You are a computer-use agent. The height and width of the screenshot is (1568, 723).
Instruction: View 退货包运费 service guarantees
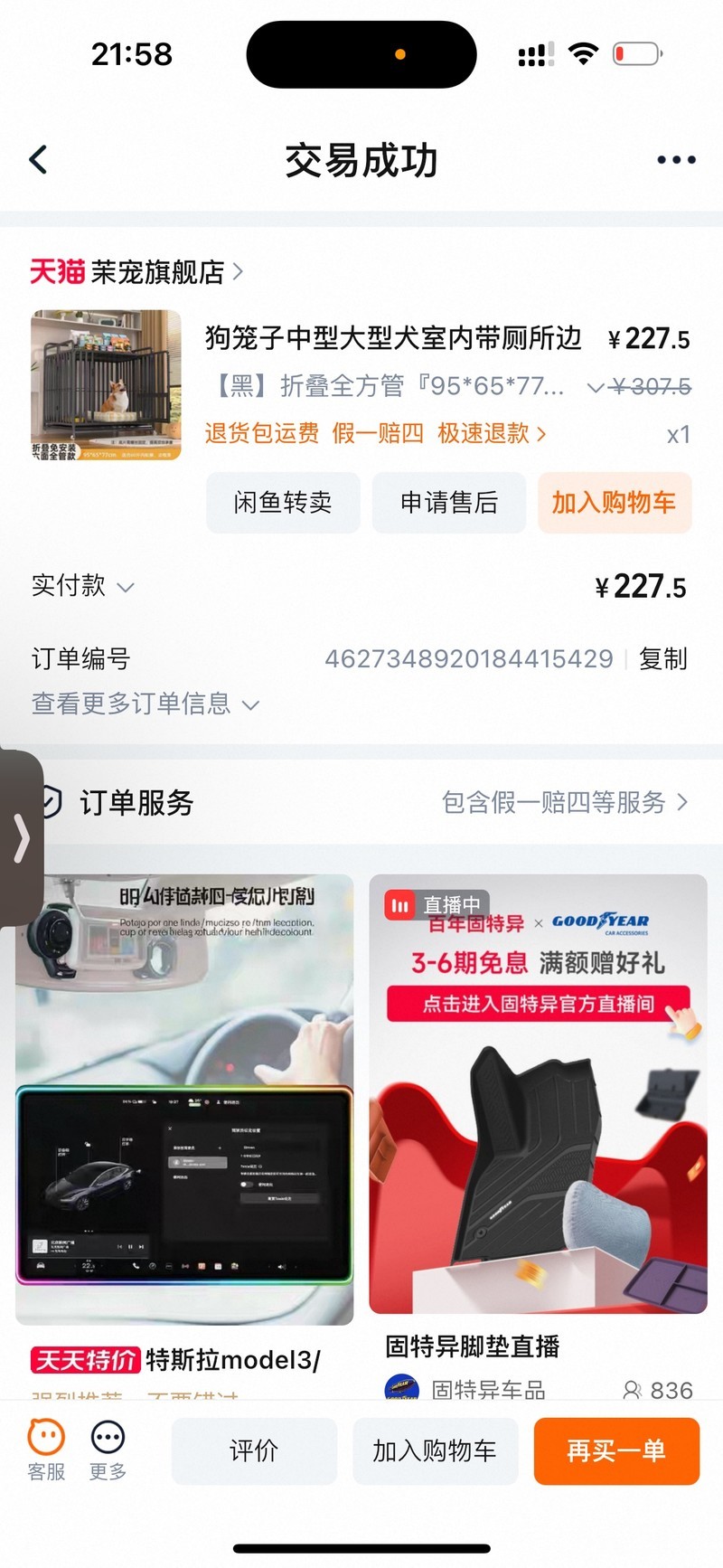click(374, 433)
